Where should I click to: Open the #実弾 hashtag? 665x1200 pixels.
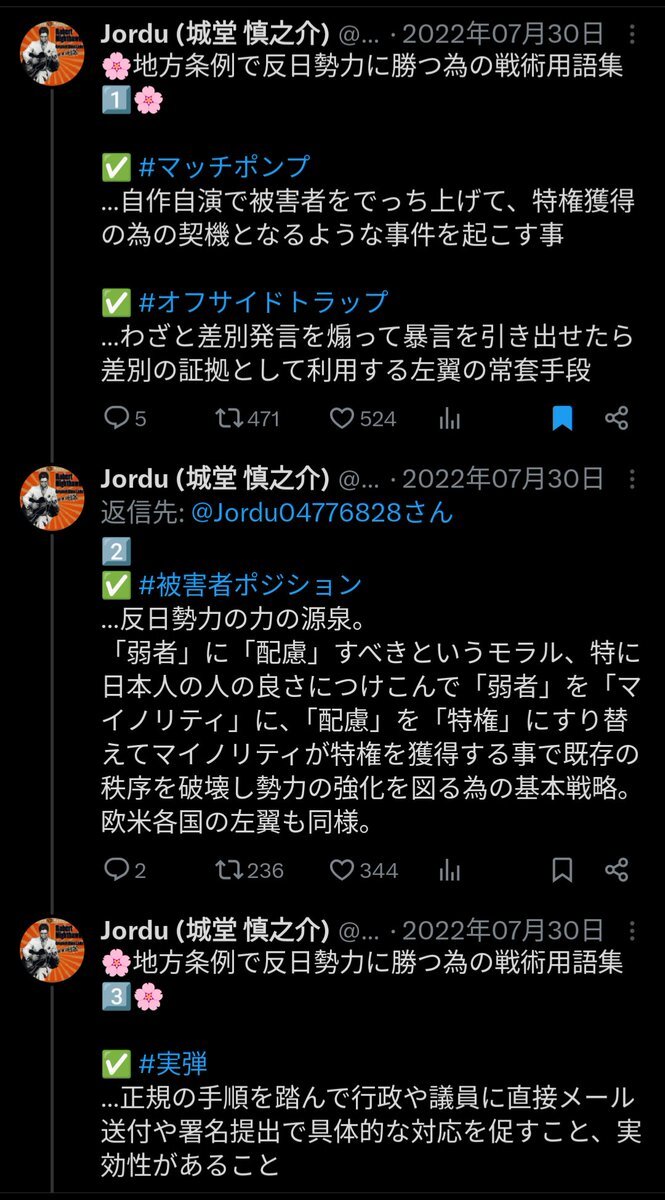tap(173, 1063)
